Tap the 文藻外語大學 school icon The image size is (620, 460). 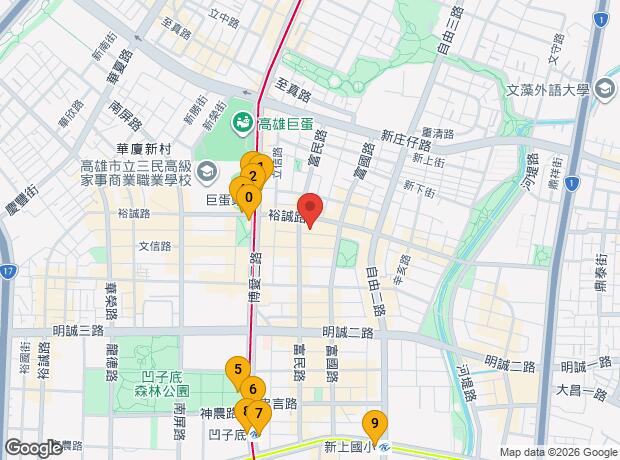click(604, 90)
